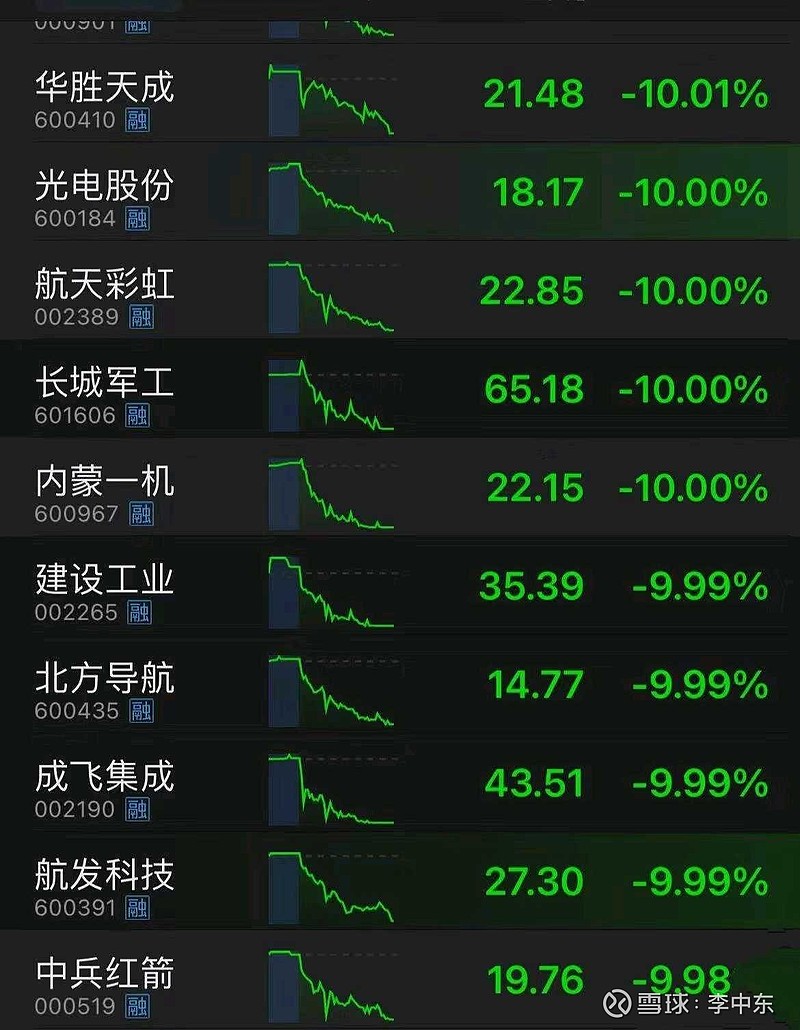View 成飞集成 stock details
The height and width of the screenshot is (1030, 800).
pyautogui.click(x=400, y=783)
